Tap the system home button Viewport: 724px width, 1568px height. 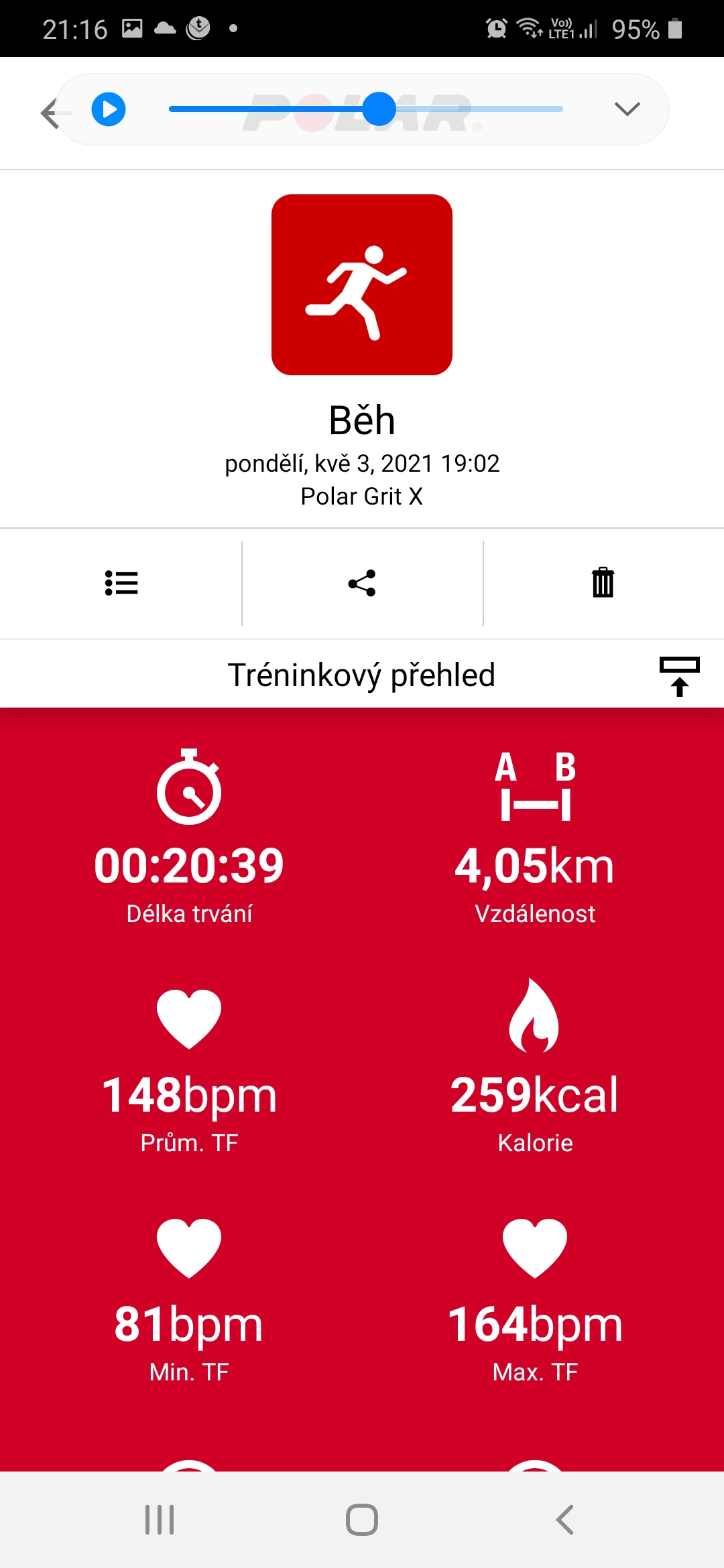pos(362,1519)
